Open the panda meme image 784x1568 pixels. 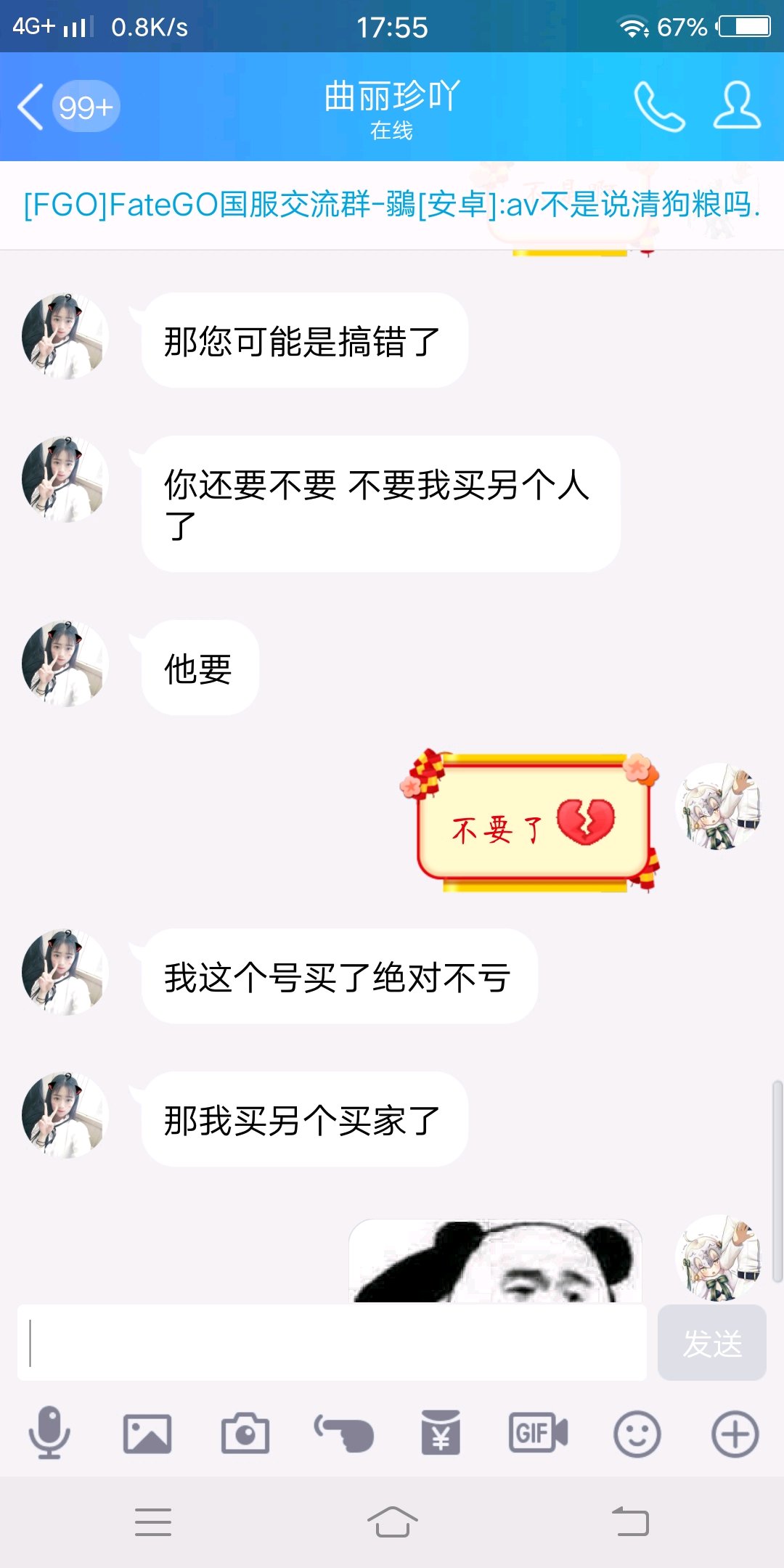pyautogui.click(x=495, y=1262)
